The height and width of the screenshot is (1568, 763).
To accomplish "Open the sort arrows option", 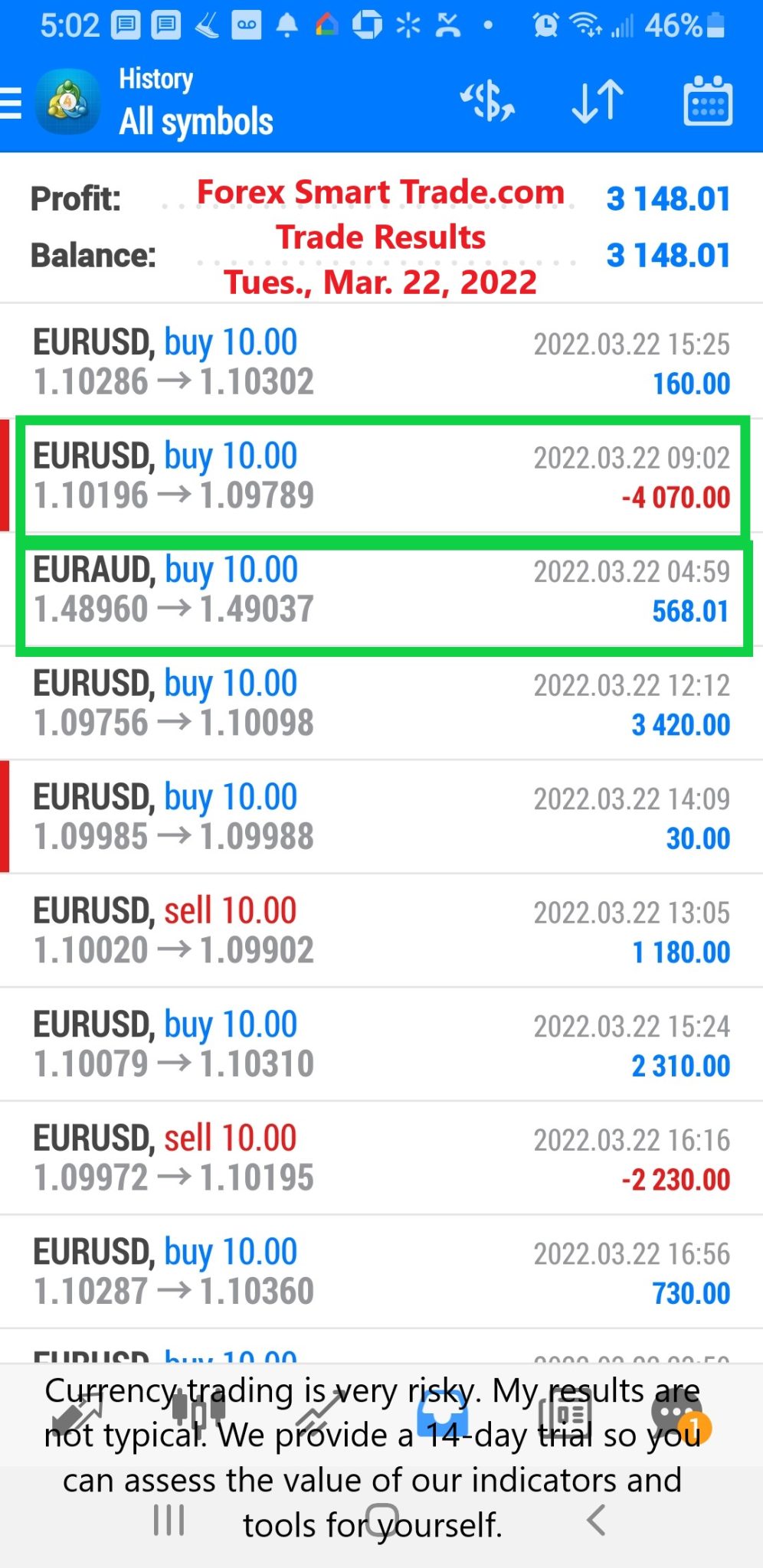I will 598,101.
